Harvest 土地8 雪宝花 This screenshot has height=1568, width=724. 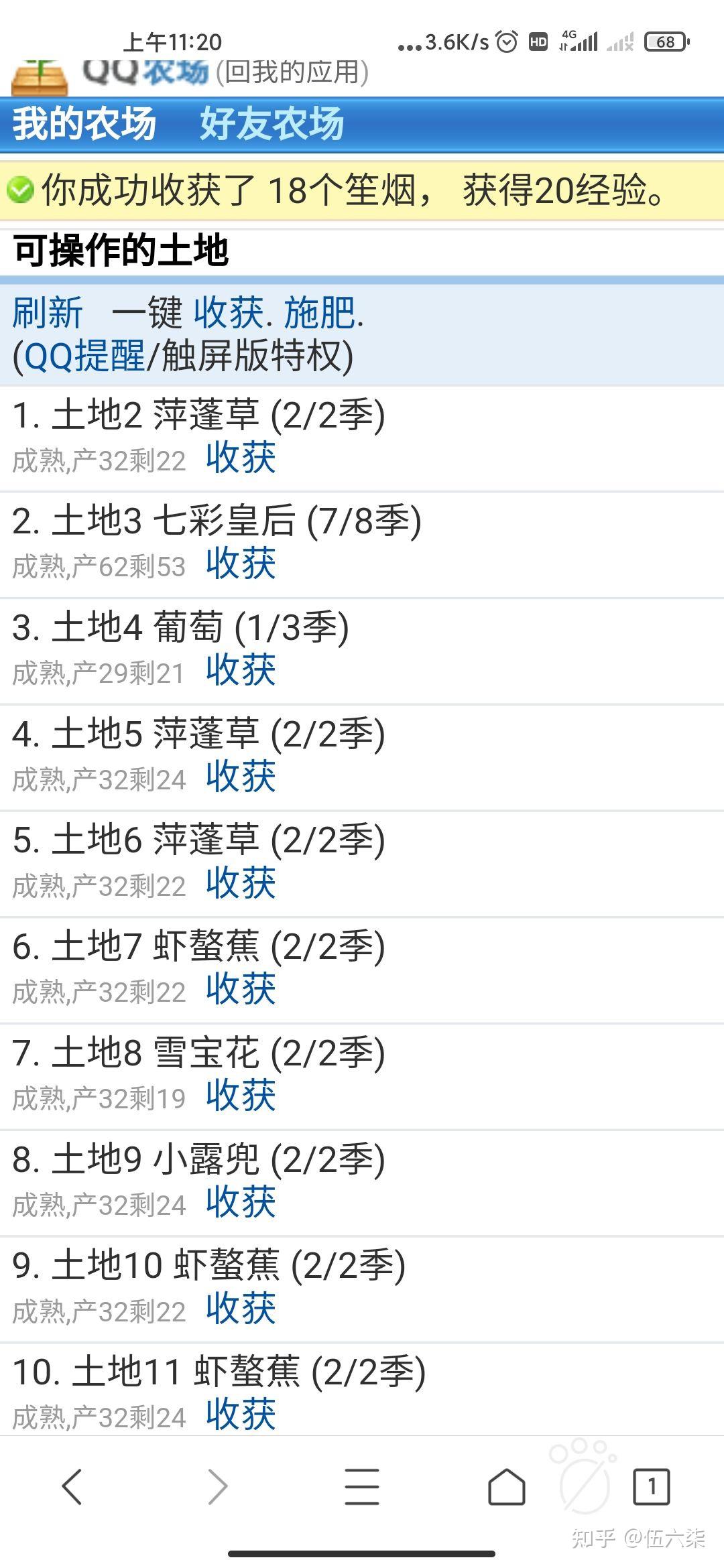click(241, 1096)
